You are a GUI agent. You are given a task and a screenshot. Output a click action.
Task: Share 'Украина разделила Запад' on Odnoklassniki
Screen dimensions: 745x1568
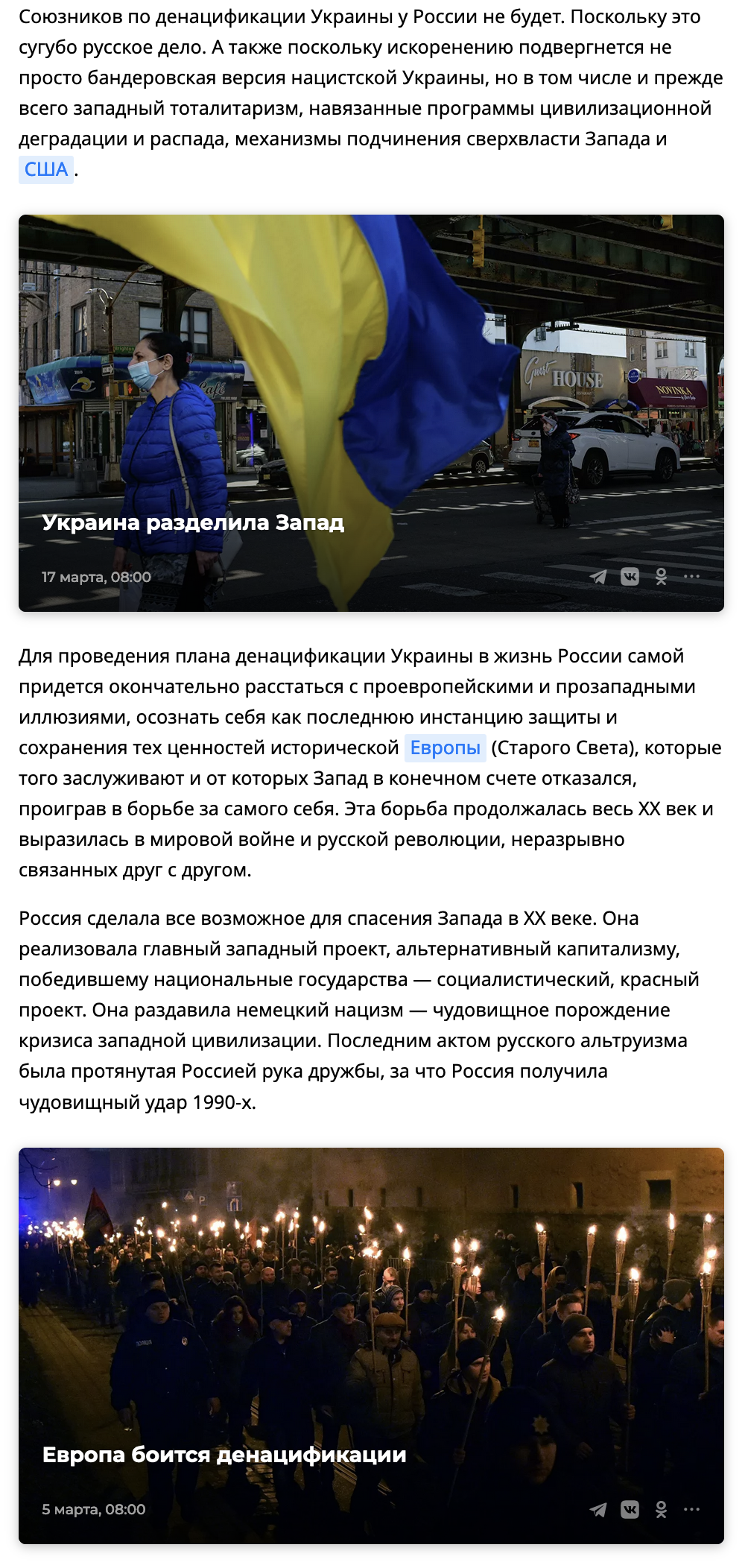pos(661,577)
